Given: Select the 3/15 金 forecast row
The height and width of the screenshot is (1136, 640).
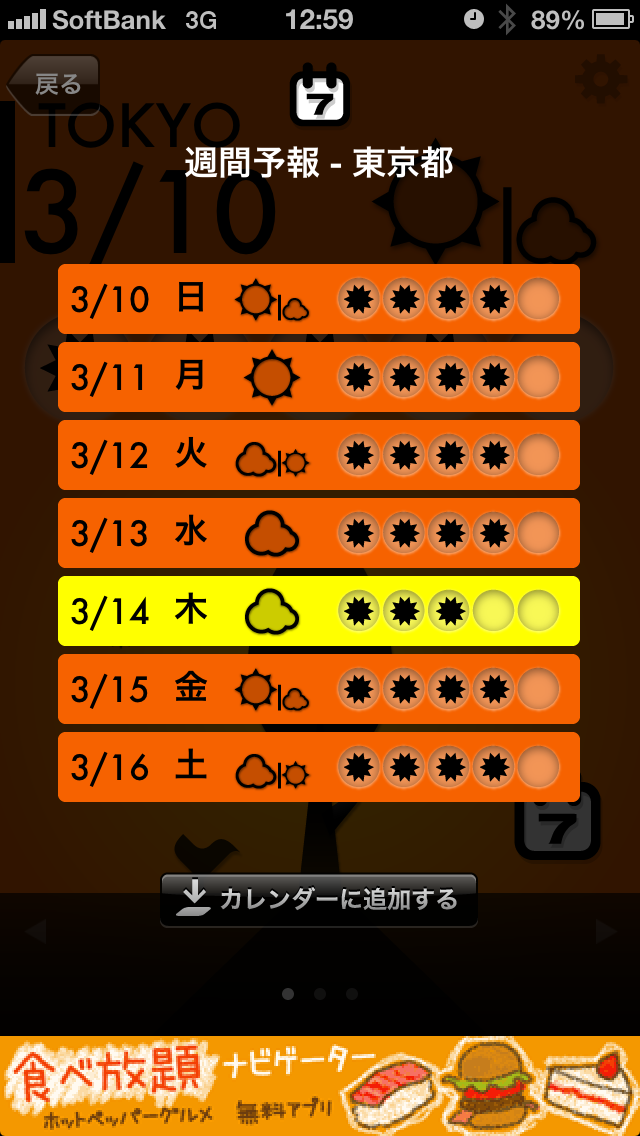Looking at the screenshot, I should pyautogui.click(x=319, y=689).
